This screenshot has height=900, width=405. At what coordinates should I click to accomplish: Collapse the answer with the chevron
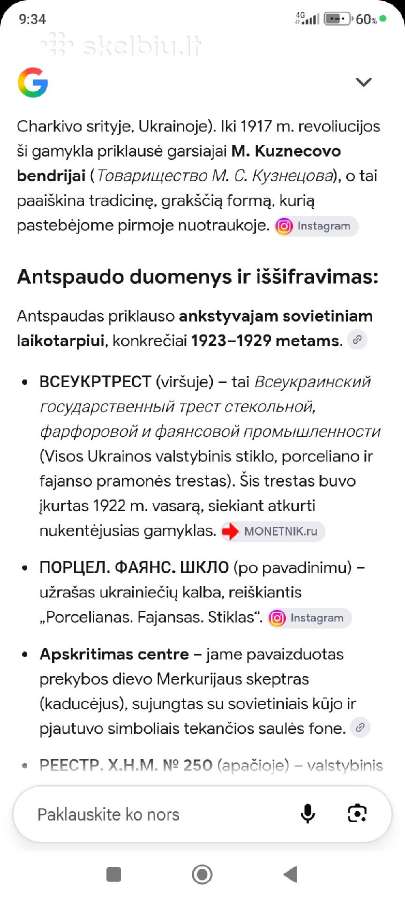[364, 83]
